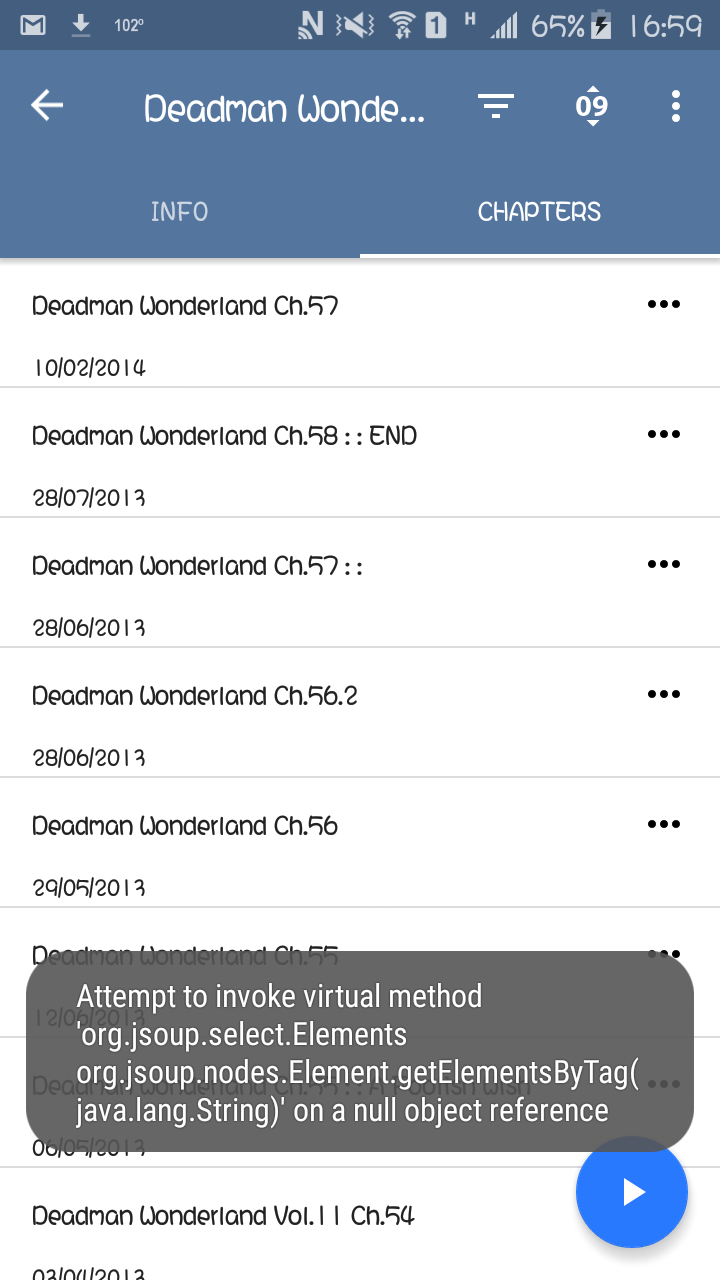
Task: Open options for Ch.57 dated 10/02/2014
Action: (664, 304)
